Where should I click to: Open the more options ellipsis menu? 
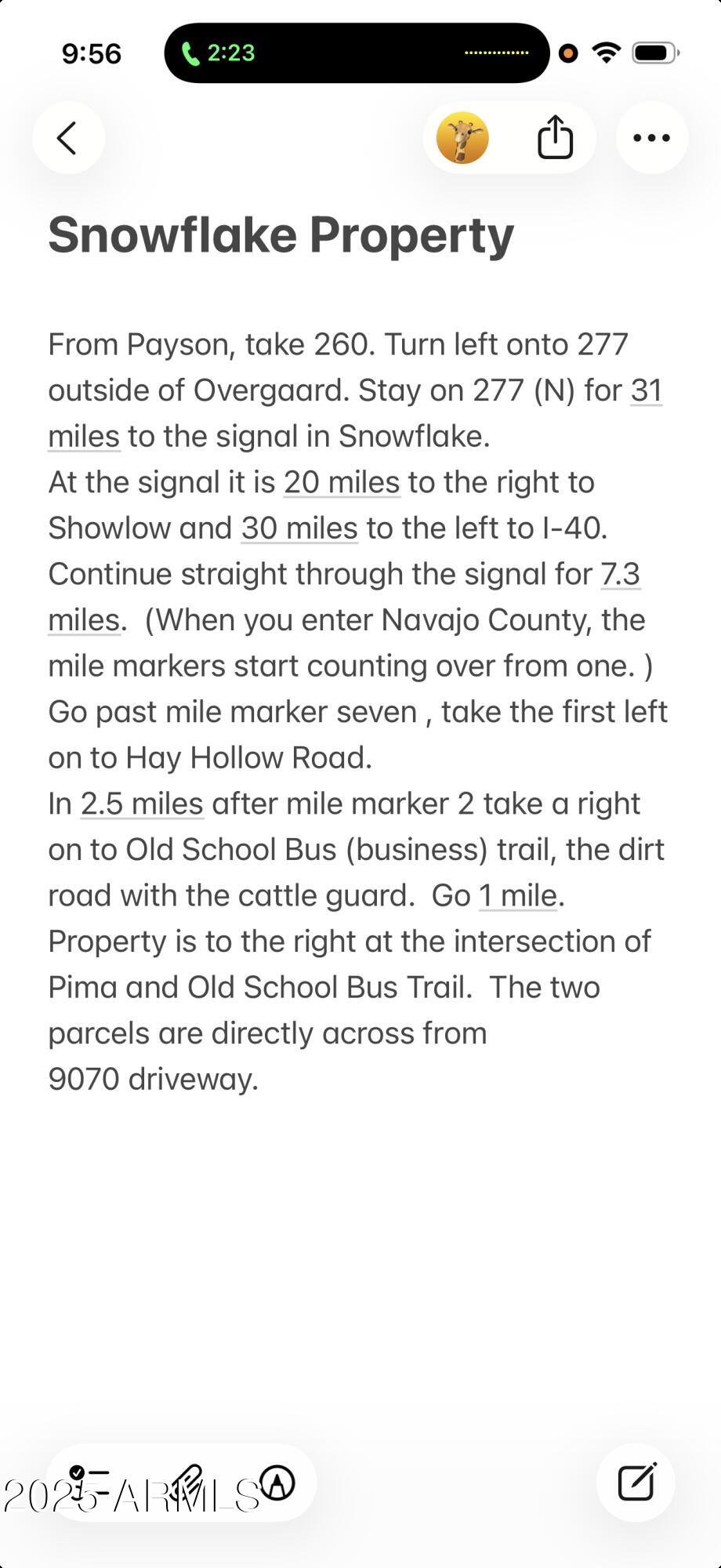[651, 138]
